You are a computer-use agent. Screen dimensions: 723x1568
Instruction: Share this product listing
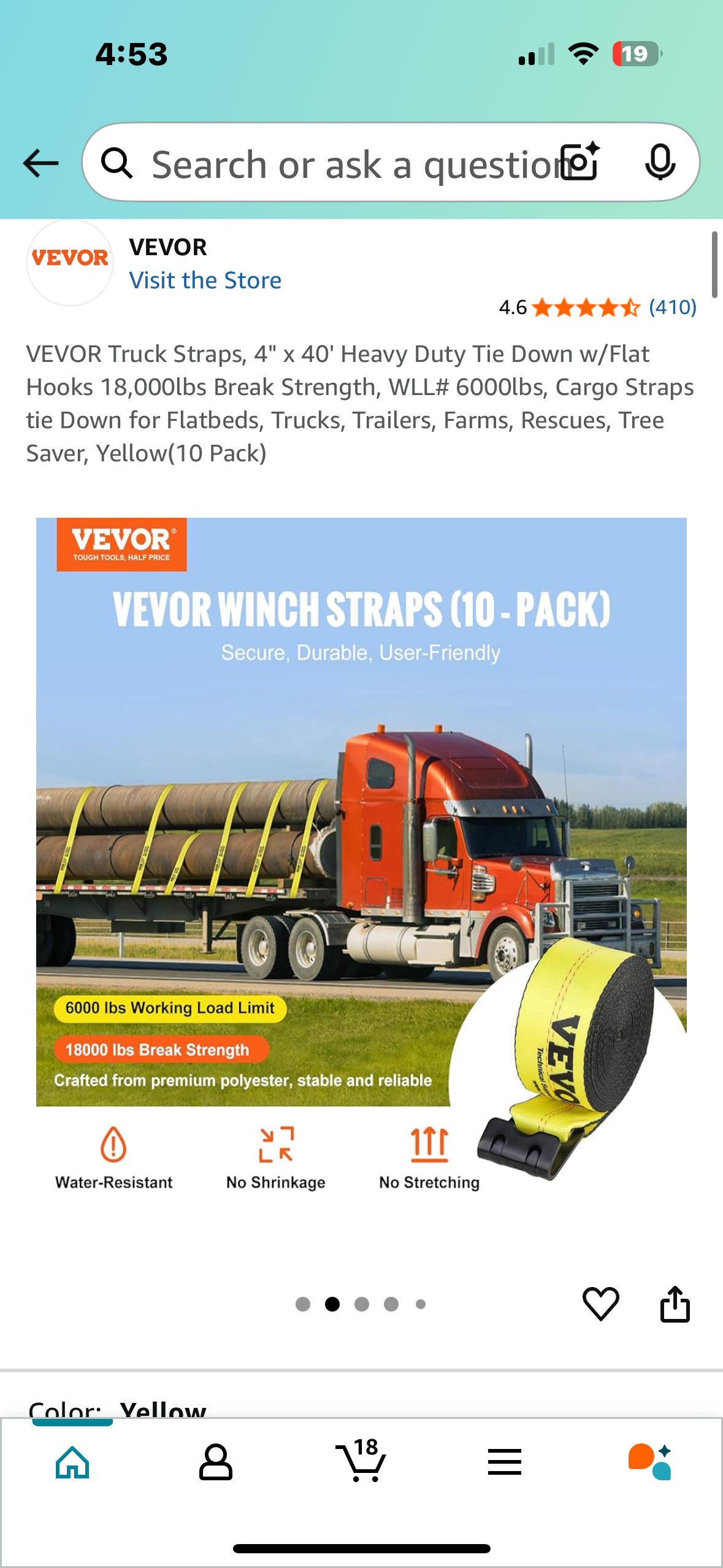[675, 1303]
